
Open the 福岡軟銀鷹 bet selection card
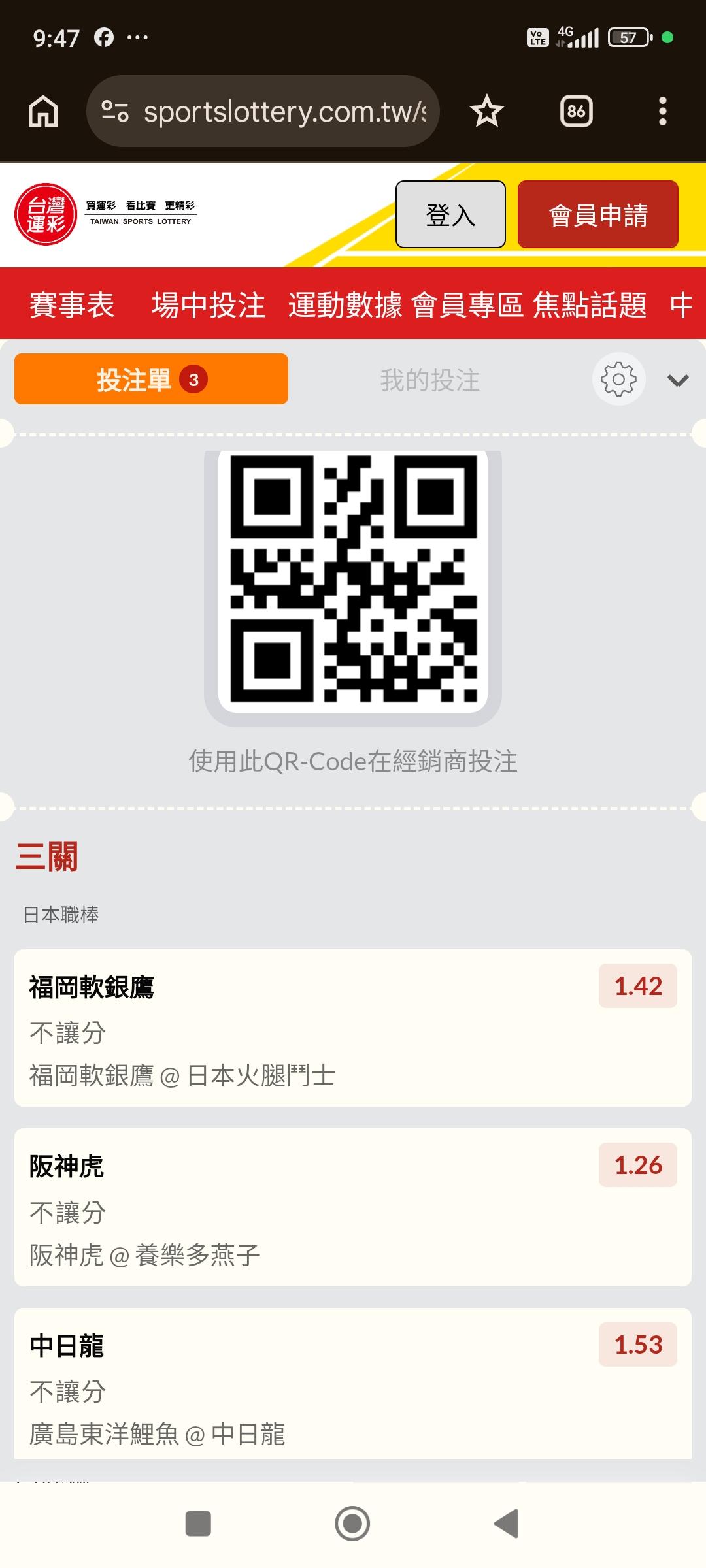[x=353, y=1028]
